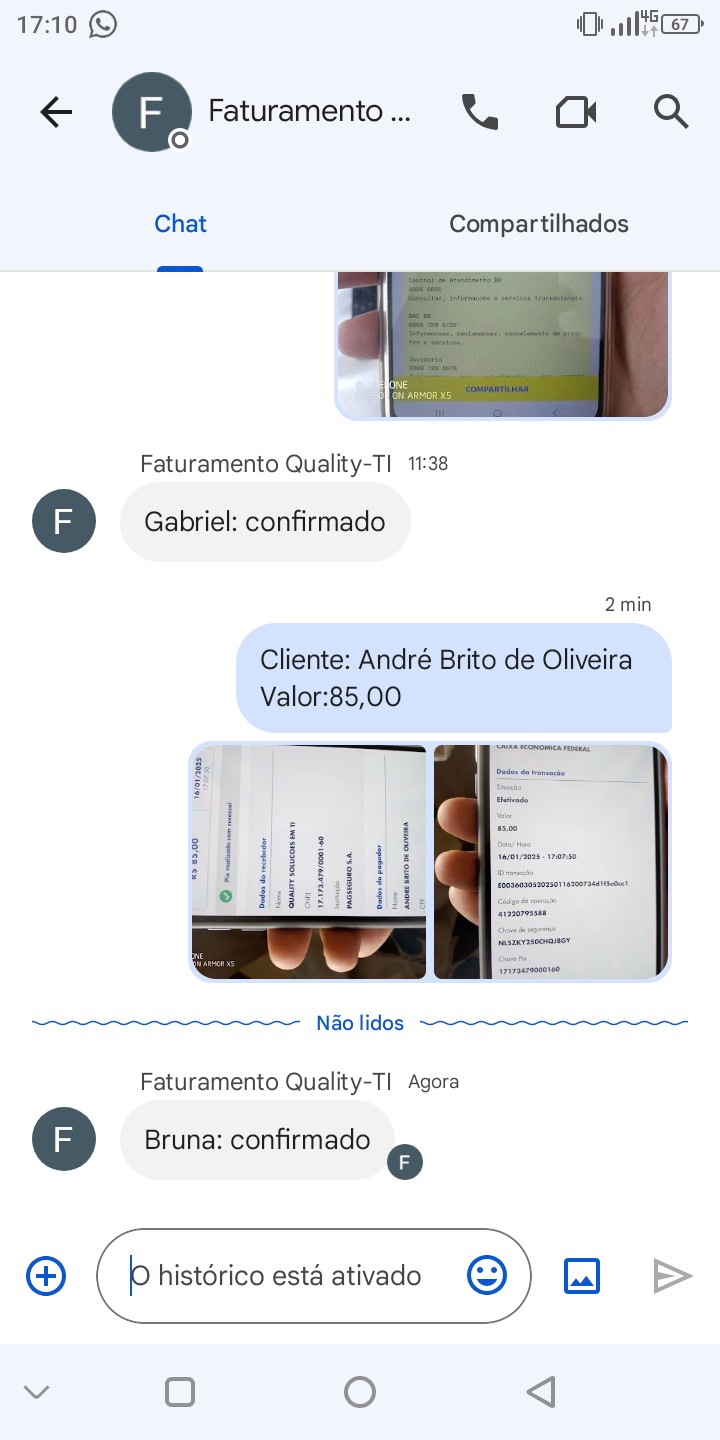Select the Chat tab

coord(180,224)
